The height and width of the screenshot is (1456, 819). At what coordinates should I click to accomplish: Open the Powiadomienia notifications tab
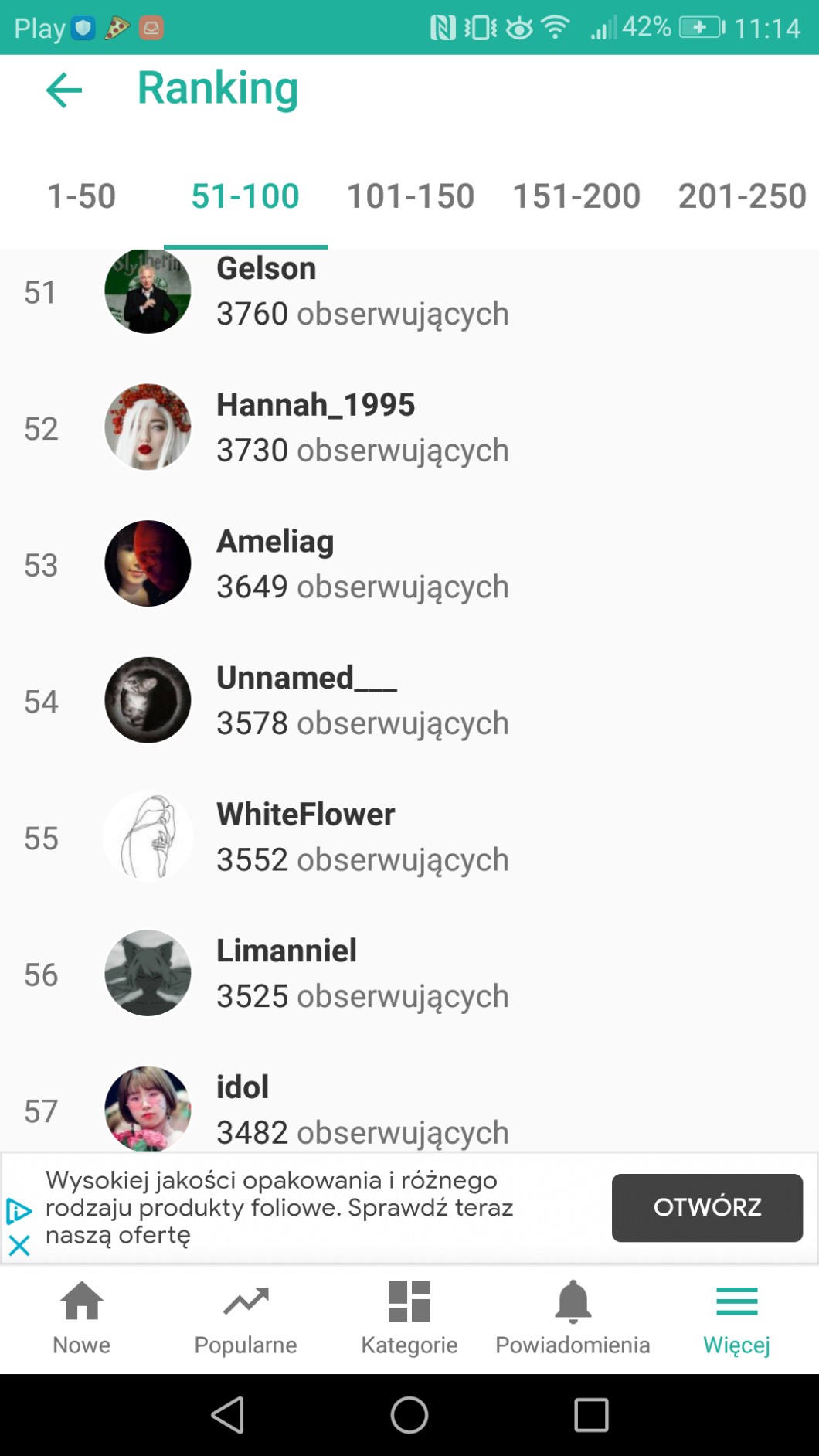click(573, 1318)
